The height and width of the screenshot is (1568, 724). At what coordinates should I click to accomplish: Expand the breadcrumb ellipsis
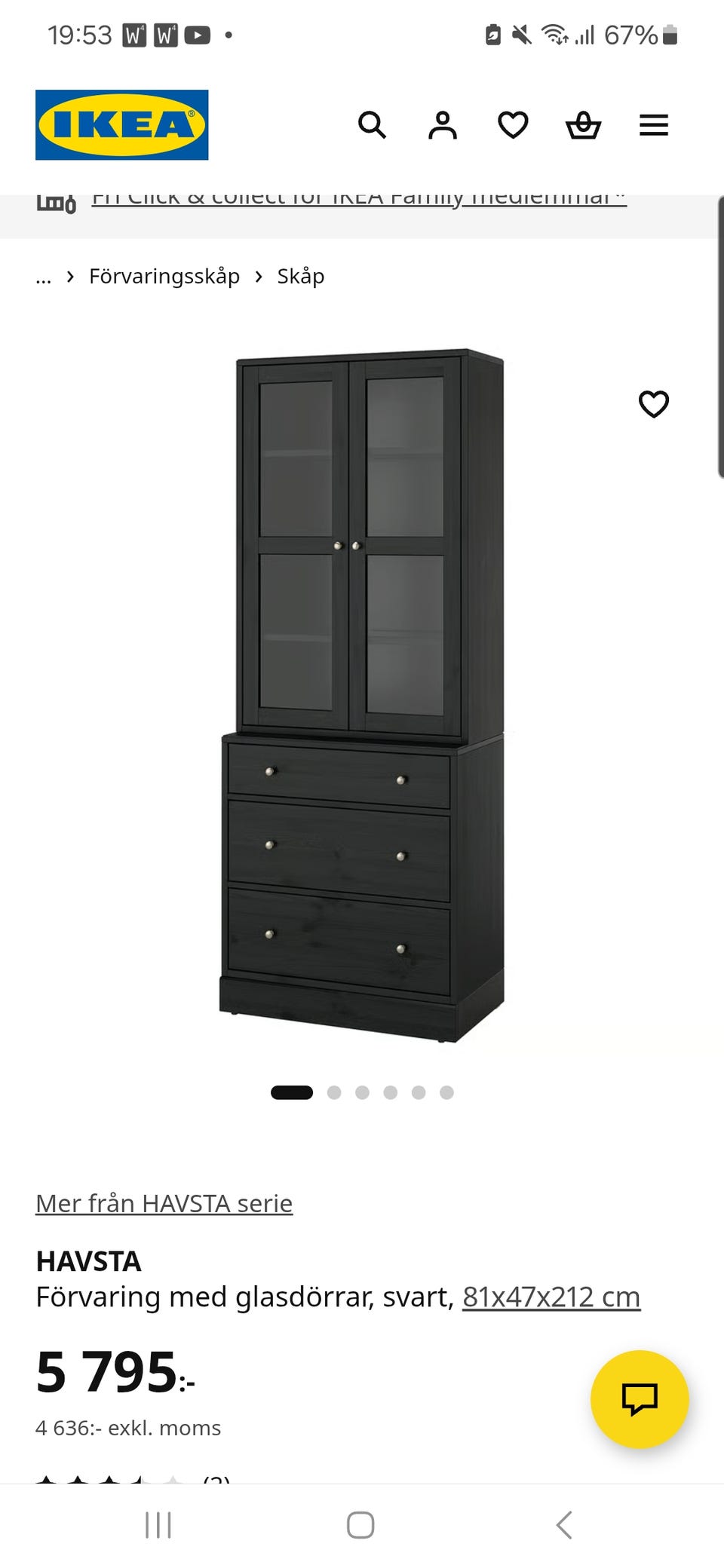coord(44,277)
